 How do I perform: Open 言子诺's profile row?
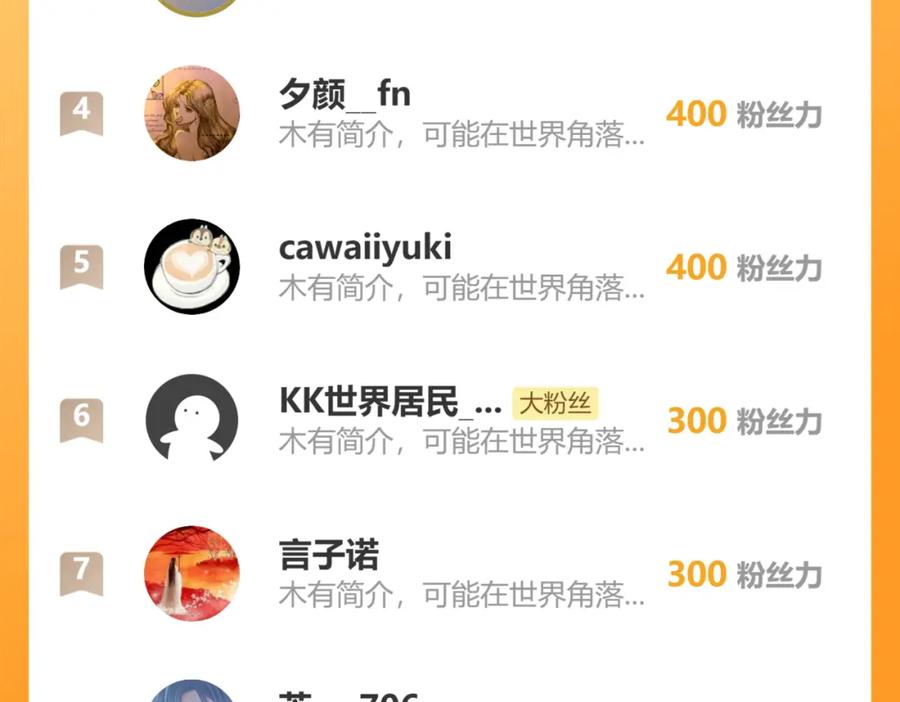tap(449, 573)
